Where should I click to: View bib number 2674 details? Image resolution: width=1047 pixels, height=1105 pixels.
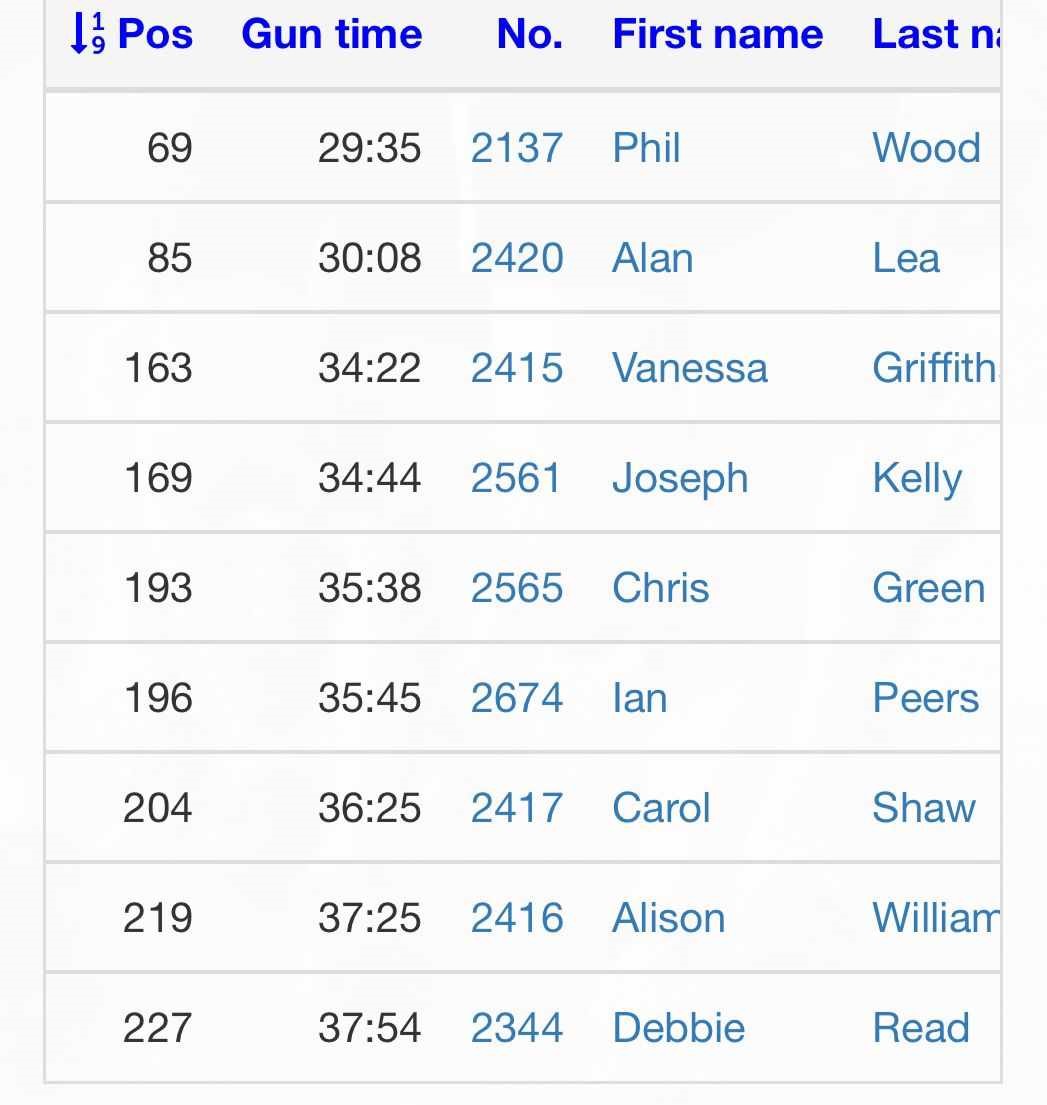(517, 699)
